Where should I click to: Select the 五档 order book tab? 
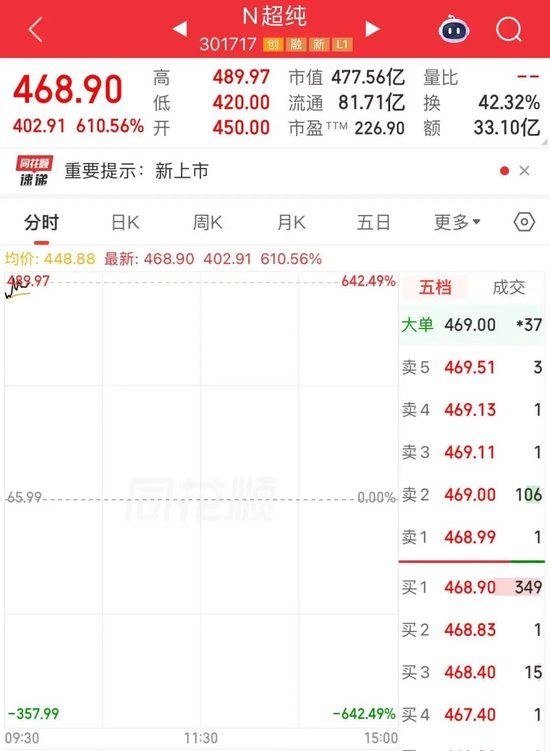pos(435,287)
